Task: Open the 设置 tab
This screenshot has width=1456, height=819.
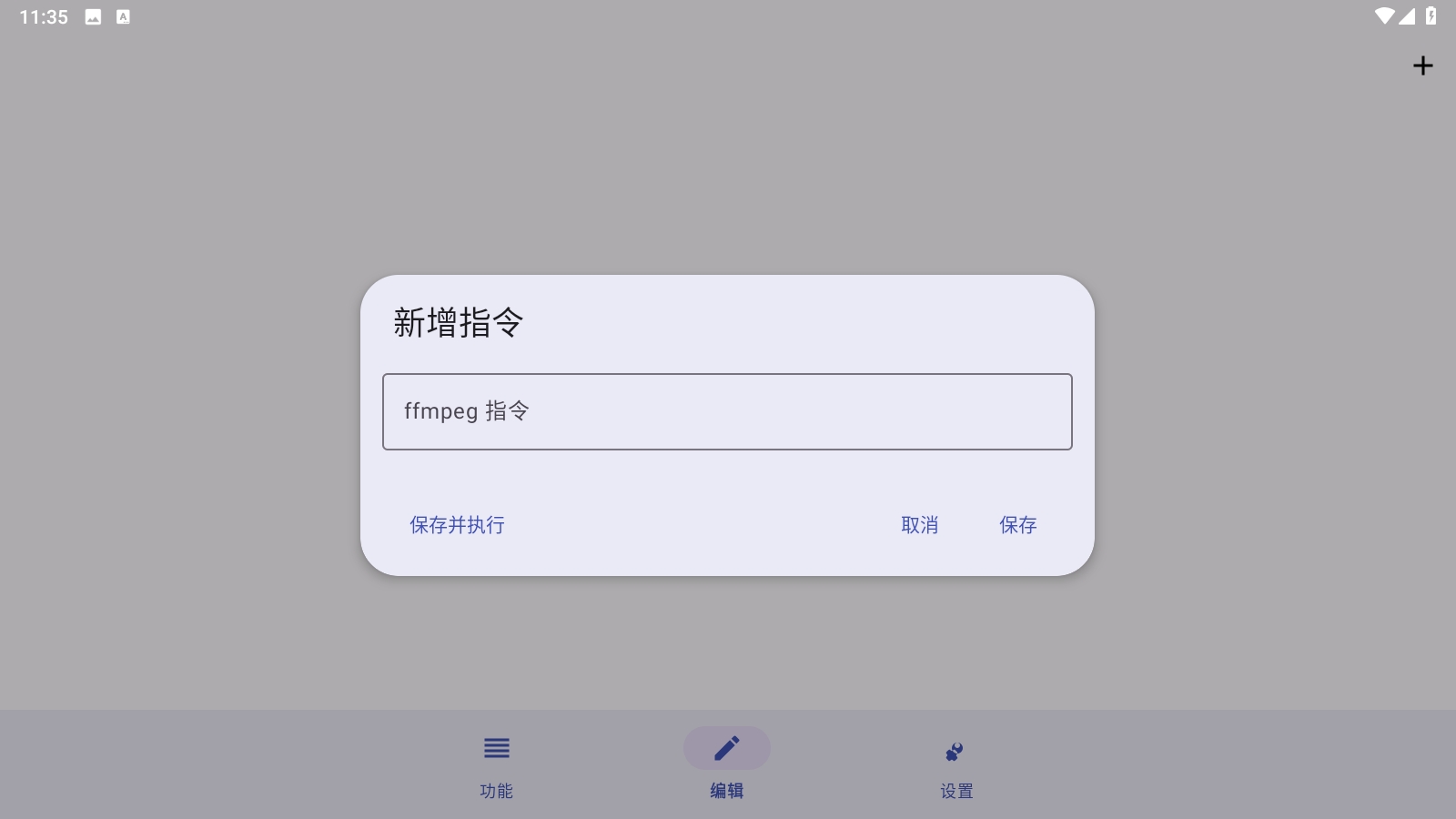Action: click(x=955, y=765)
